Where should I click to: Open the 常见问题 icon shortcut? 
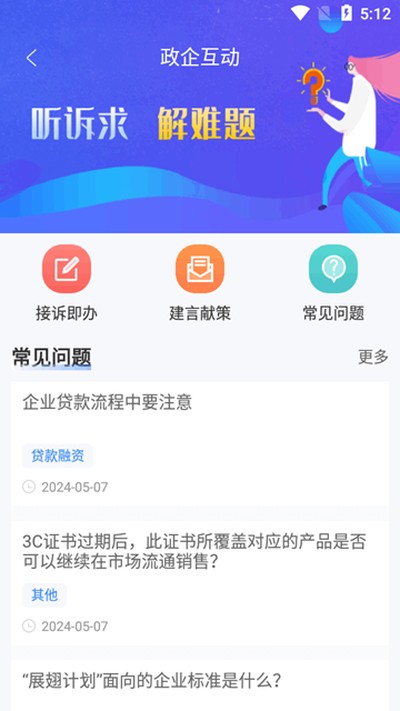click(333, 283)
